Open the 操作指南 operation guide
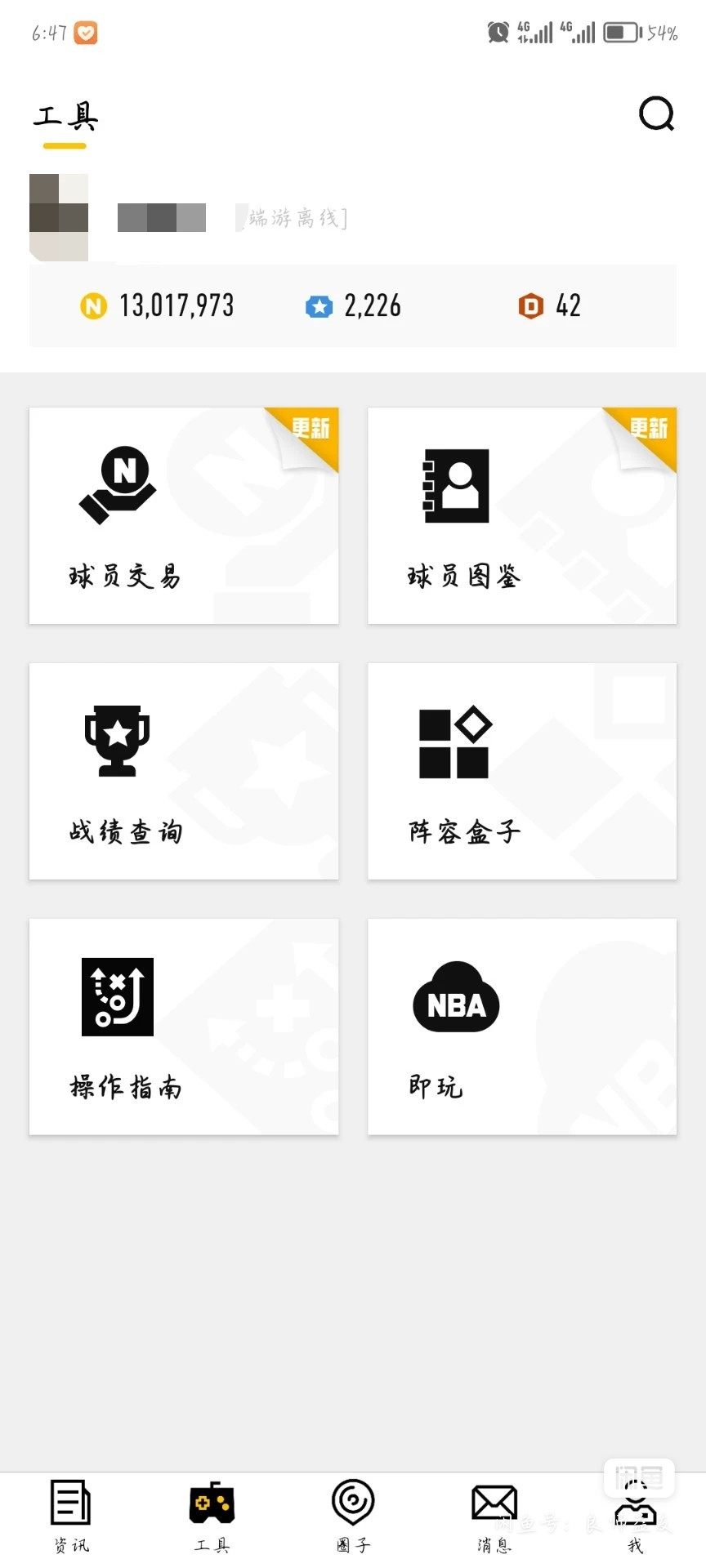The image size is (706, 1568). pos(184,1025)
